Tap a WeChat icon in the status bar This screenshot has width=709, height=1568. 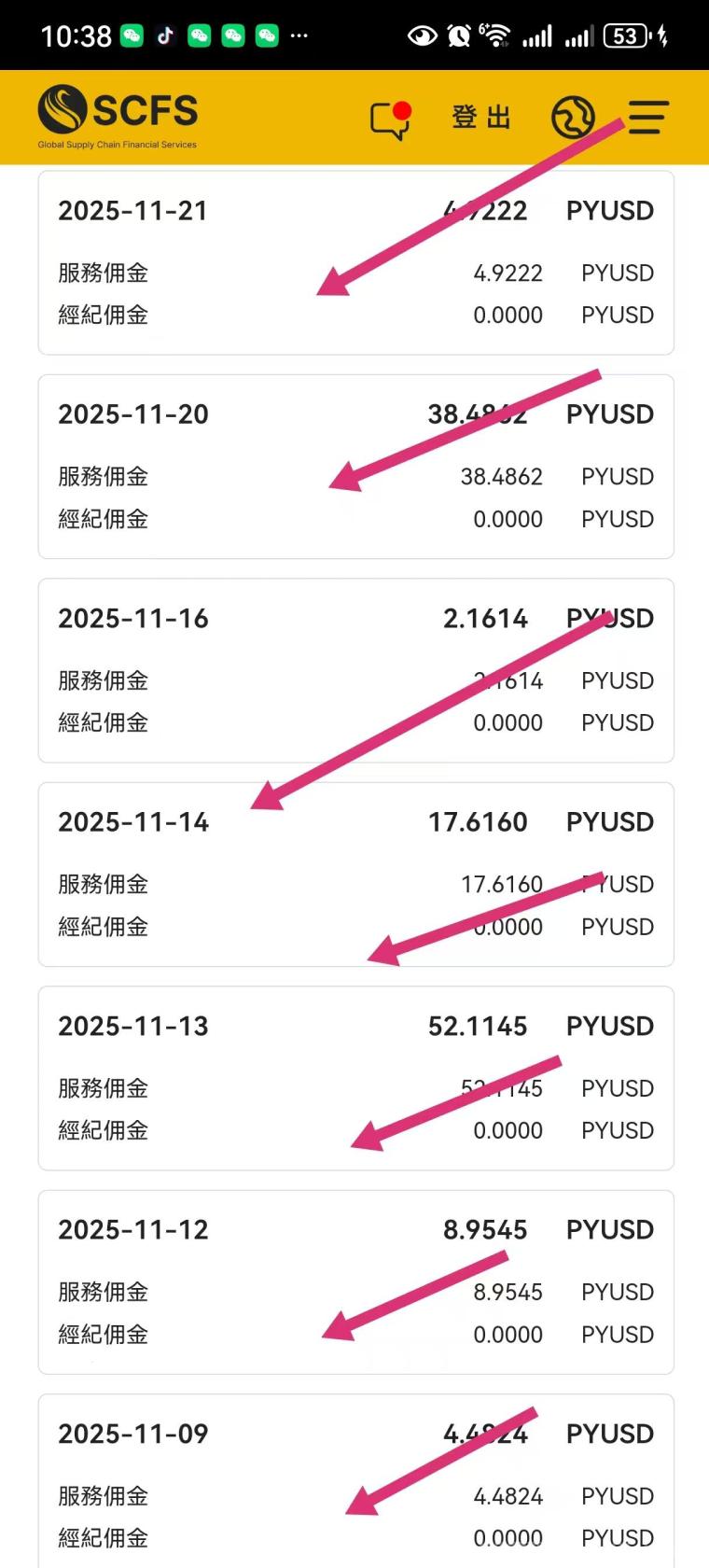pos(132,35)
